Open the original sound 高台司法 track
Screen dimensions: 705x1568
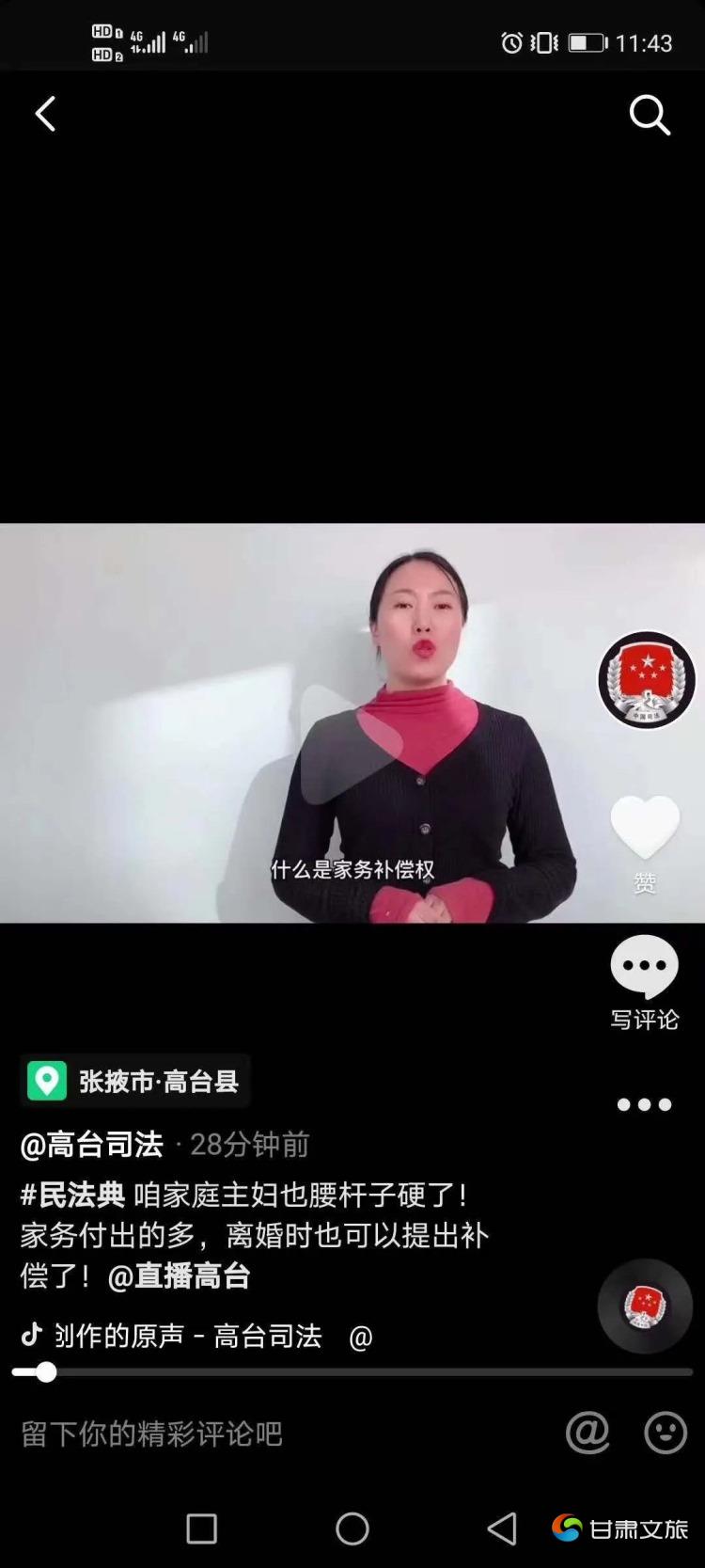click(x=188, y=1336)
